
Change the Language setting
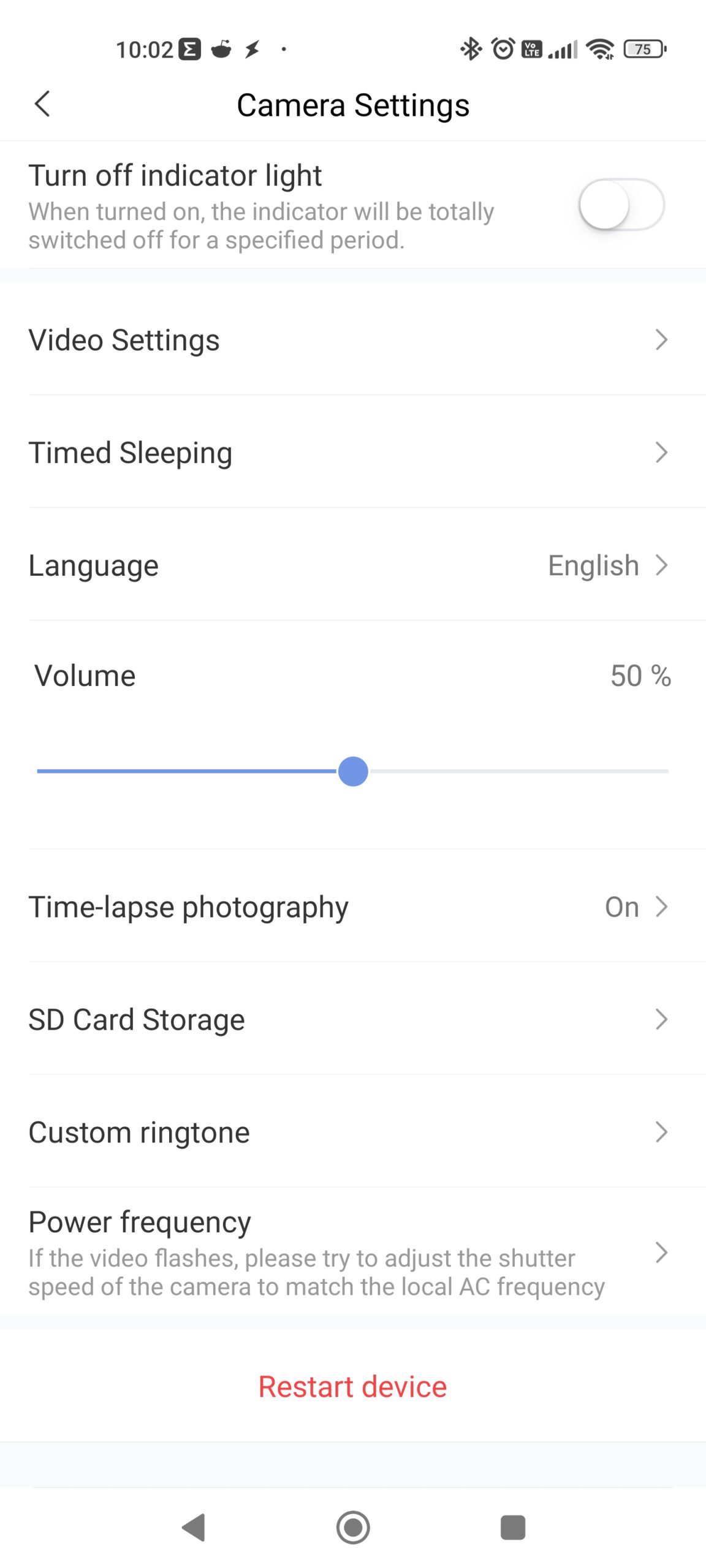353,565
